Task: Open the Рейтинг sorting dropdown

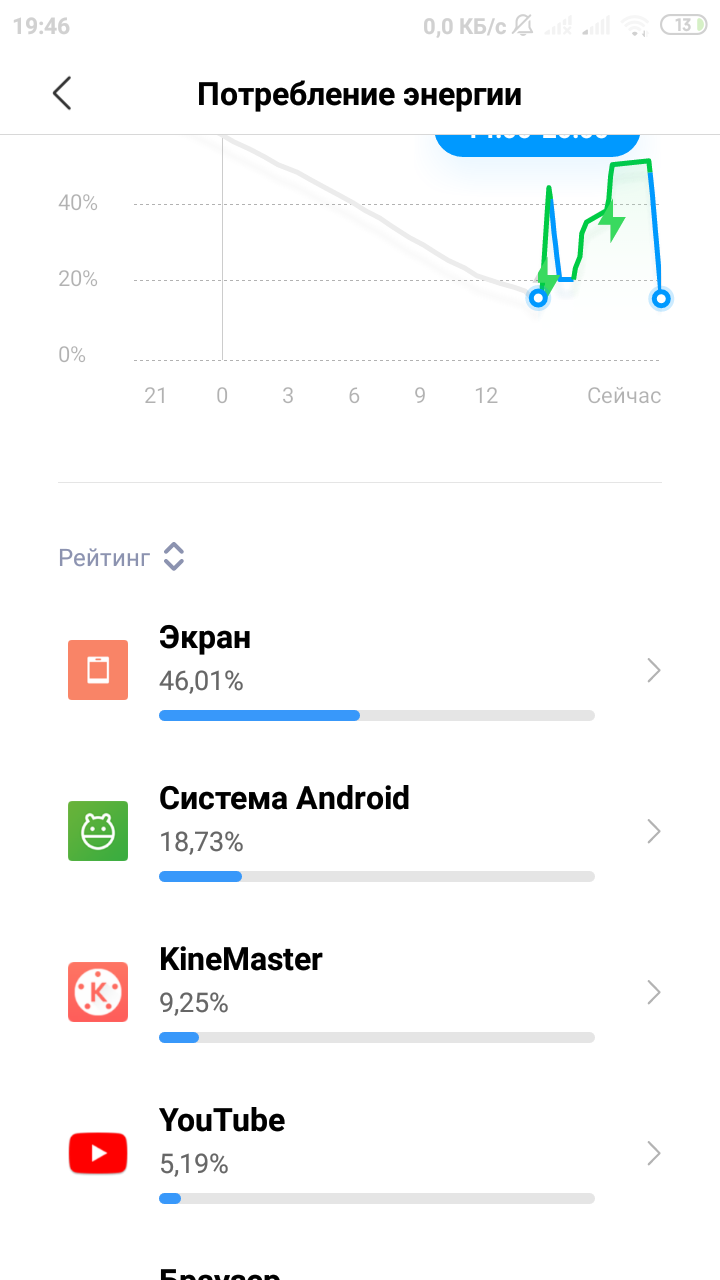Action: click(122, 557)
